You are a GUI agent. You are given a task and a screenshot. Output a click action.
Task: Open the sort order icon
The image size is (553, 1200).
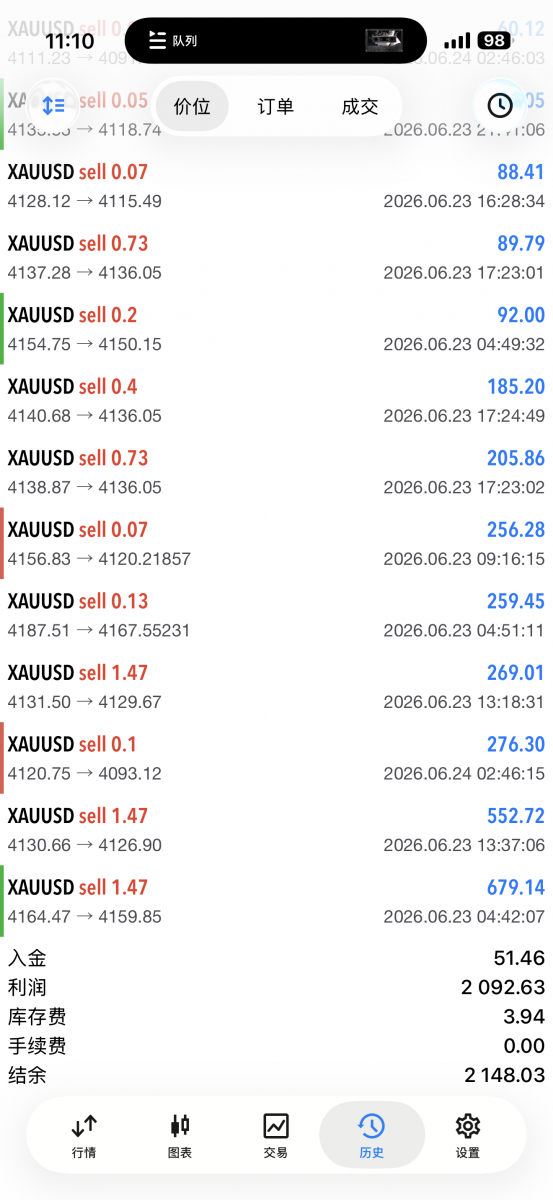53,105
